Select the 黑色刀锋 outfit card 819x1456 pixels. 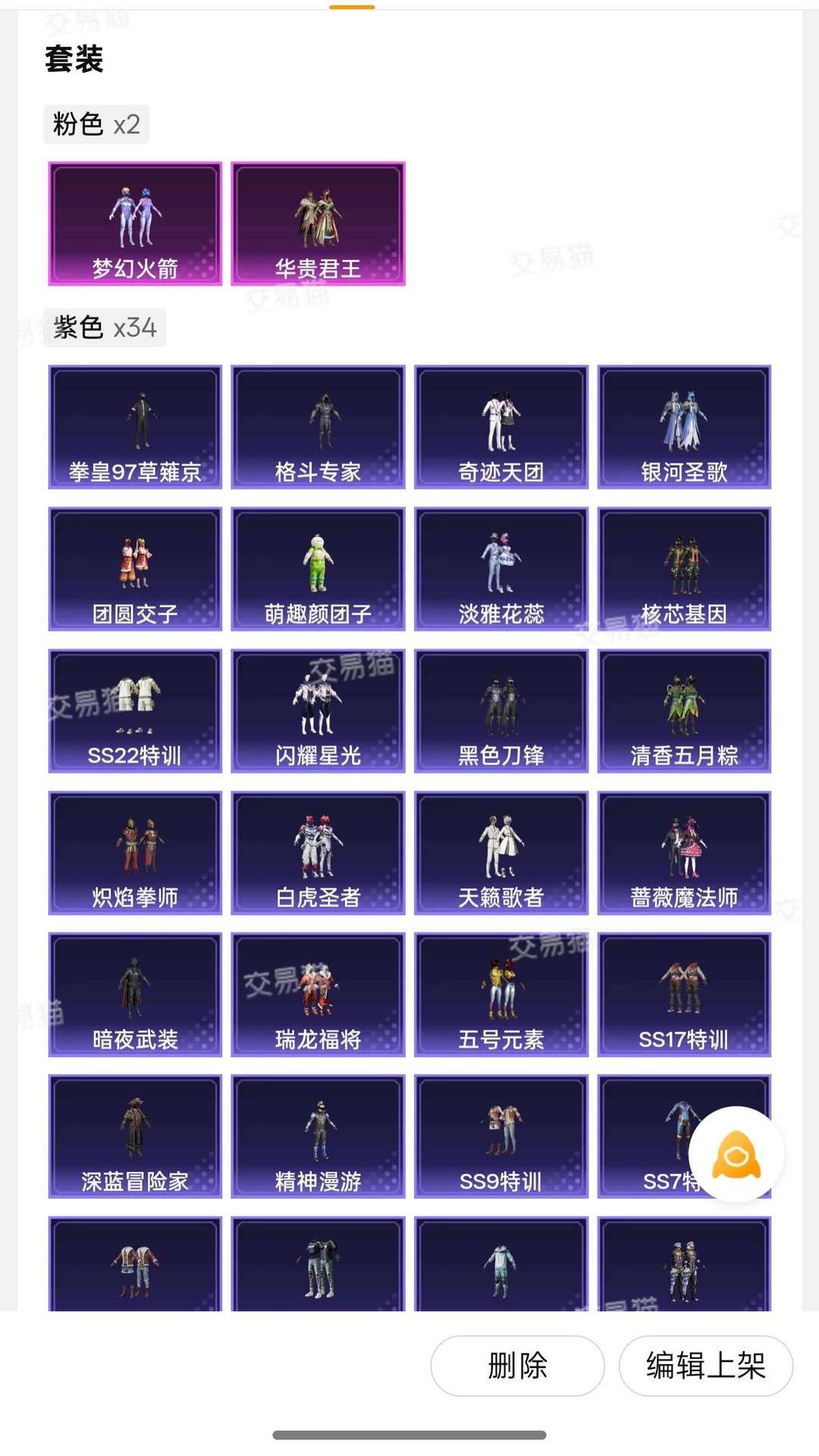(502, 710)
